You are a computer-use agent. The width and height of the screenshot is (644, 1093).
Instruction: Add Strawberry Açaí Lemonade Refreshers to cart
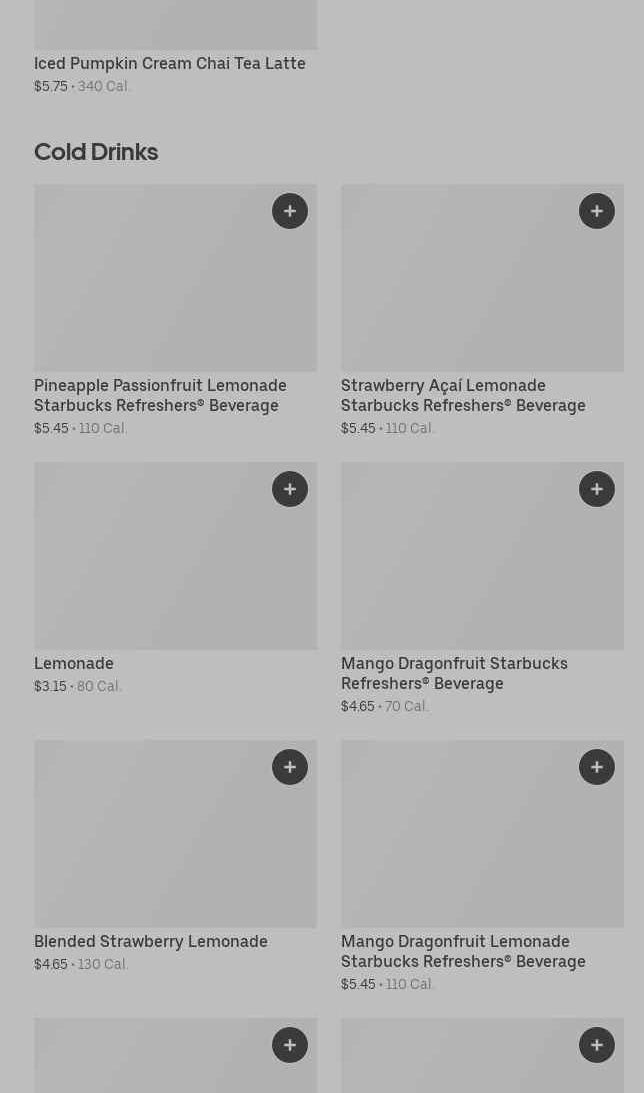(x=597, y=211)
